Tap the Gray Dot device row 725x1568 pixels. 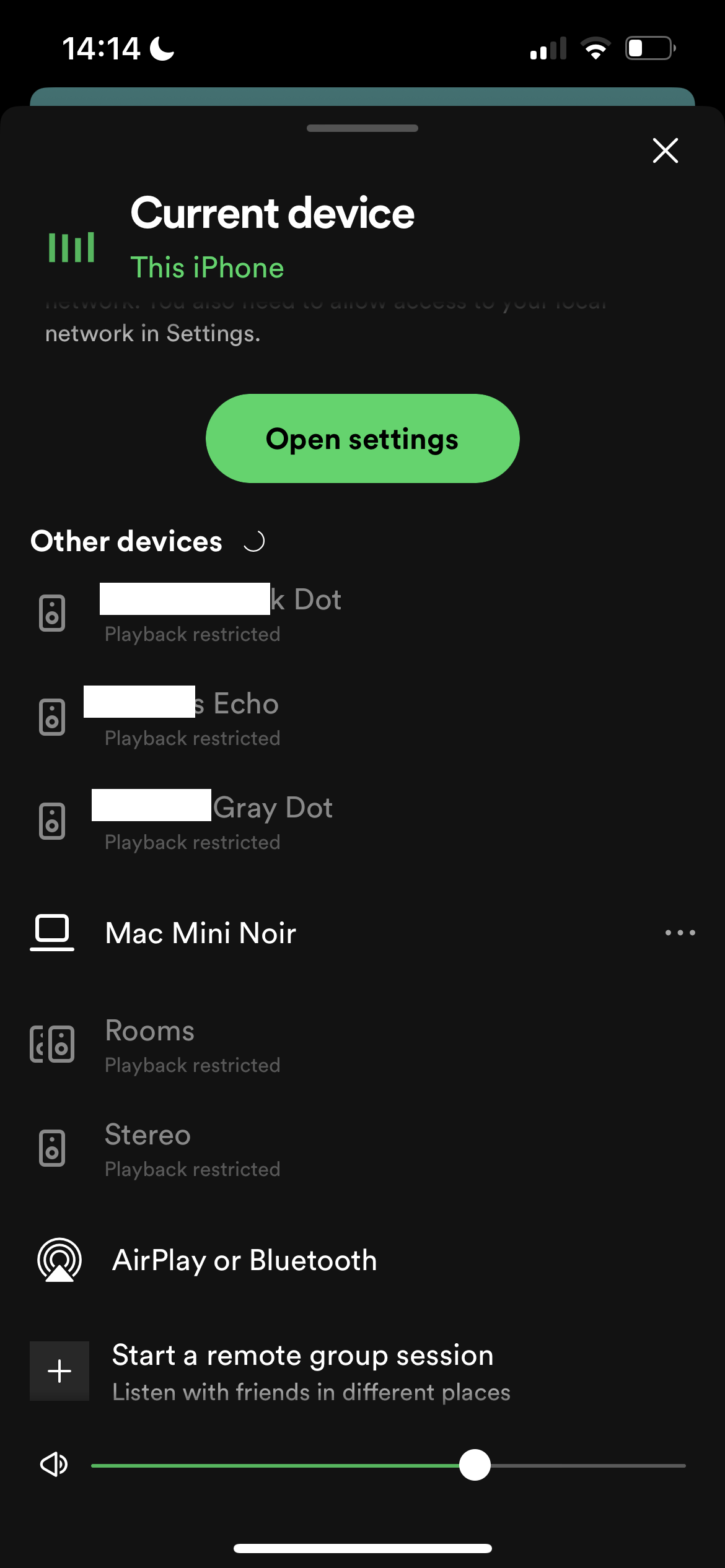(362, 822)
